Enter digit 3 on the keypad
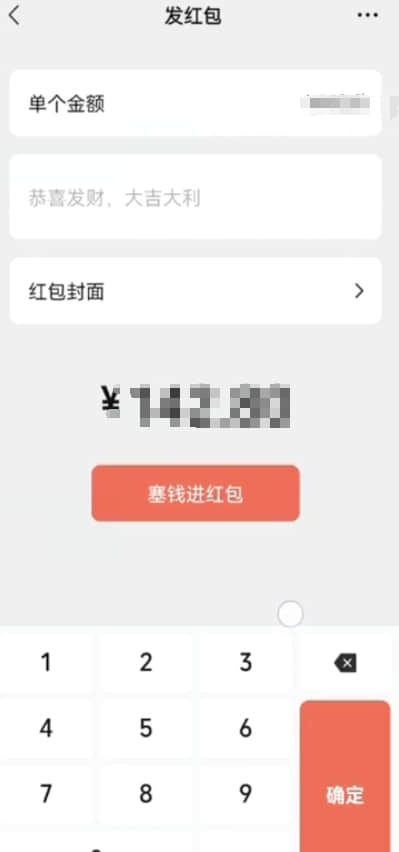 coord(246,663)
